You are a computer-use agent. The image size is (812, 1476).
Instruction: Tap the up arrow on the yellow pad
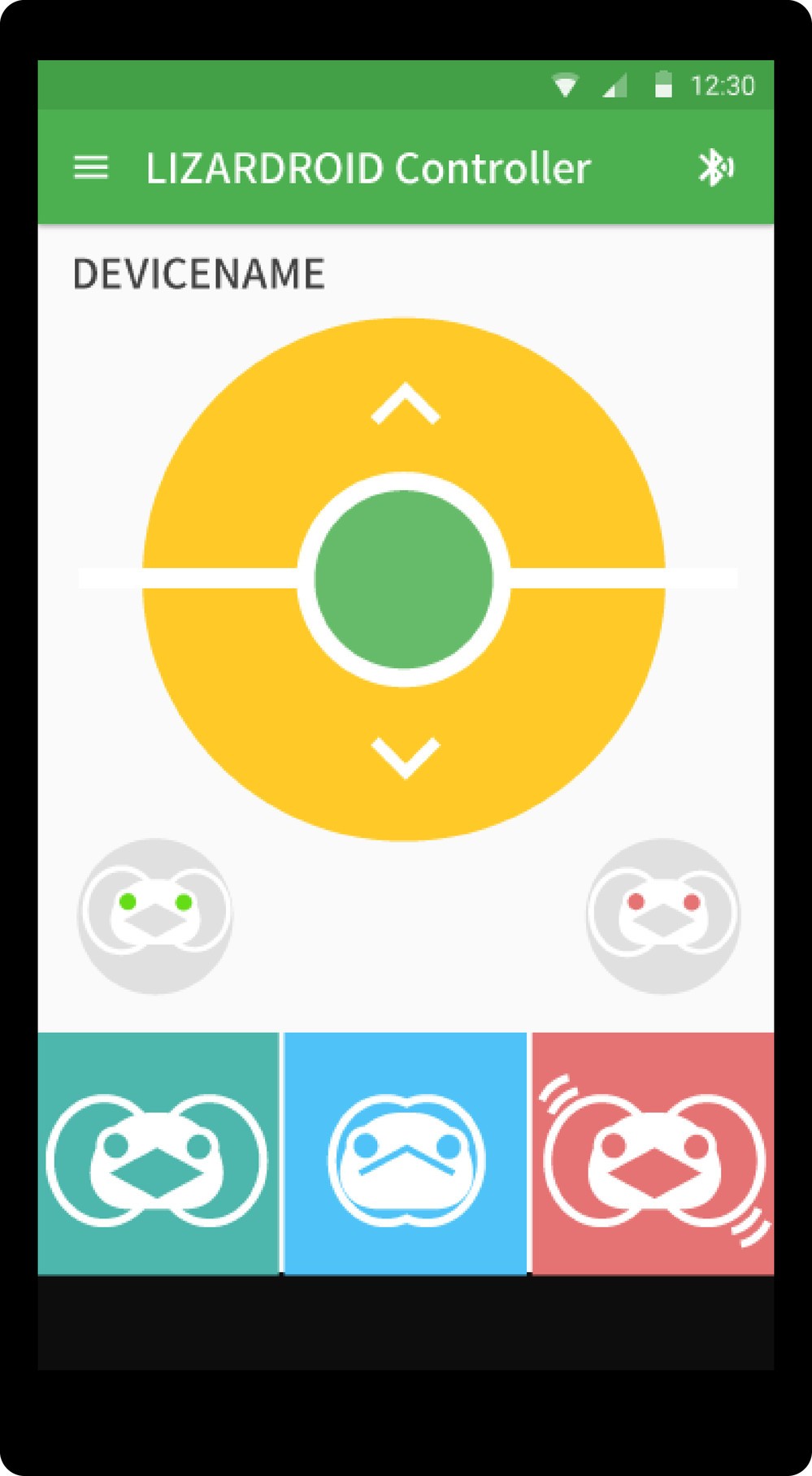pos(405,404)
